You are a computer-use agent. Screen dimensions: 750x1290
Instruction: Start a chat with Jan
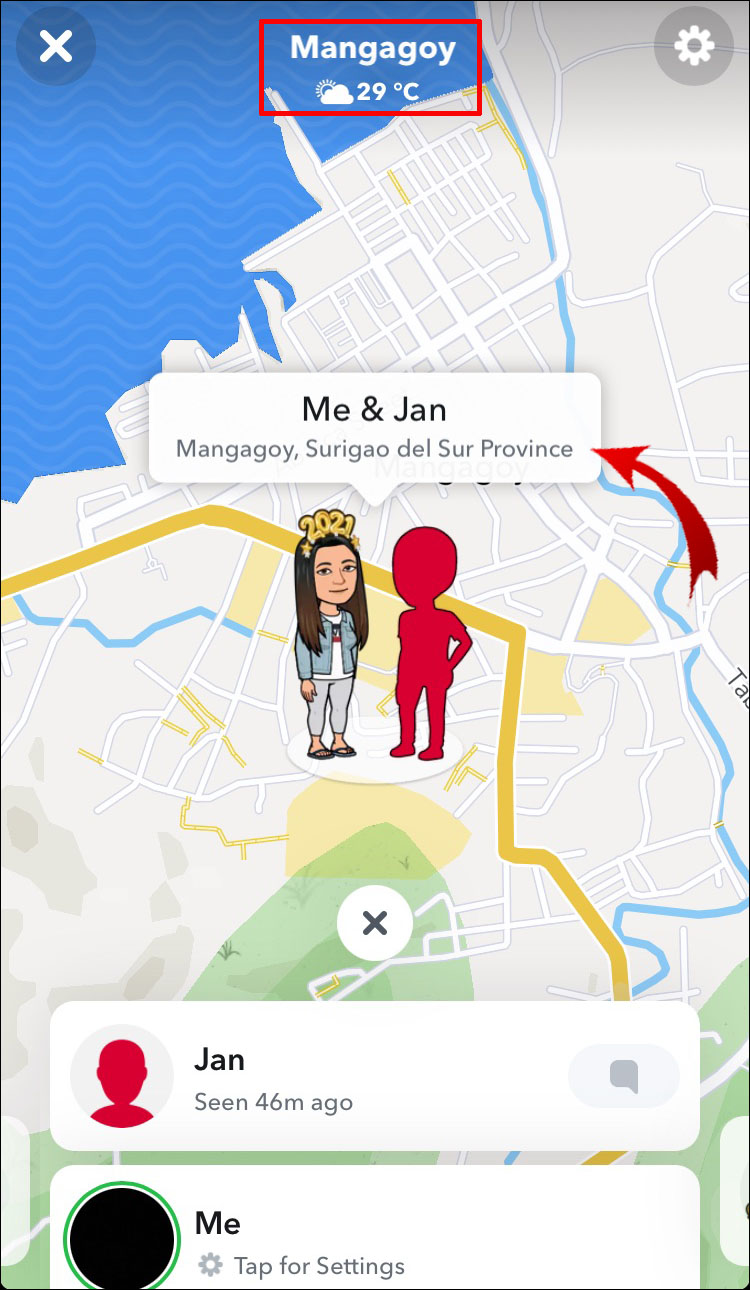click(624, 1076)
